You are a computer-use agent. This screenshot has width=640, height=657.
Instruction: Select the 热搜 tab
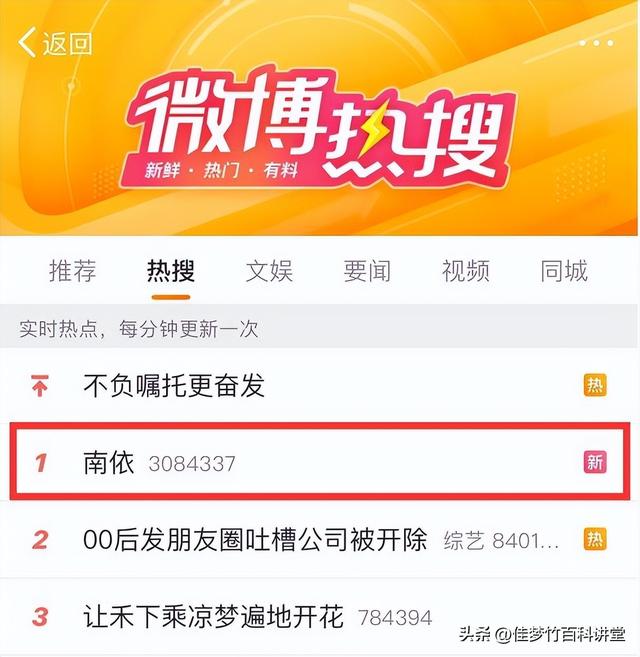[170, 270]
